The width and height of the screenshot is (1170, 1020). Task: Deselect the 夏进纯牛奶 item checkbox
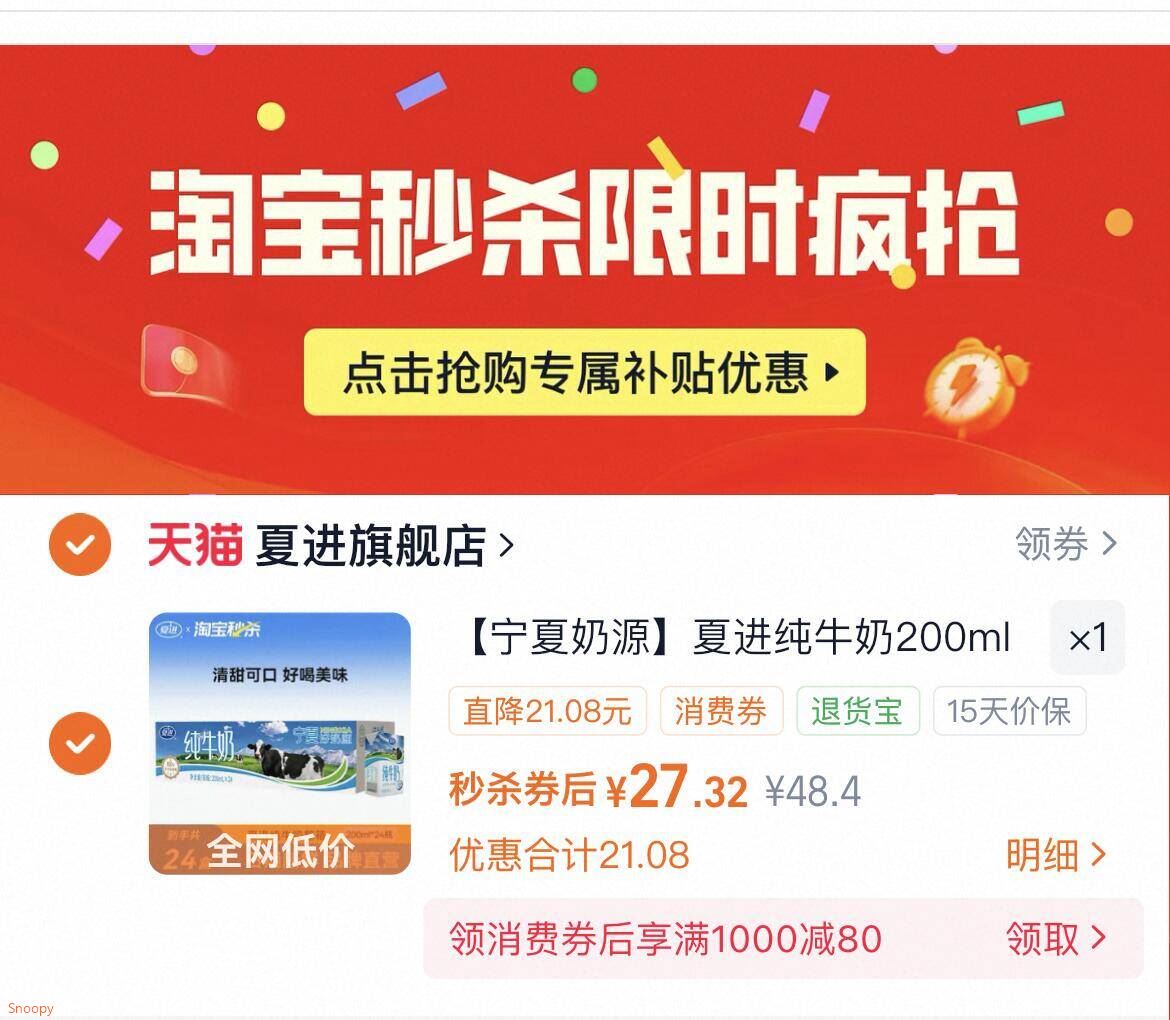[80, 743]
